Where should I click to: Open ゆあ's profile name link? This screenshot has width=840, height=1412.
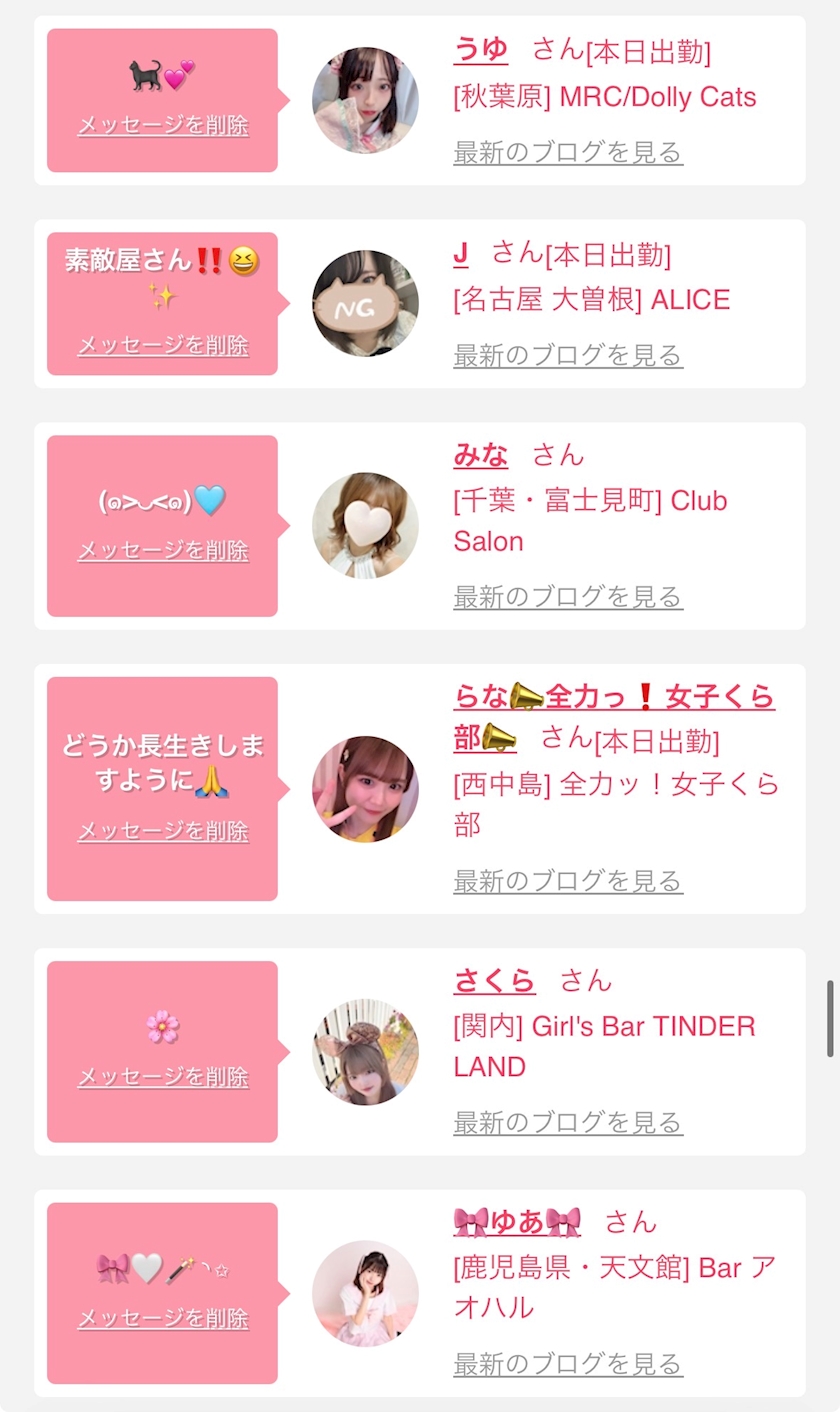click(x=517, y=1223)
